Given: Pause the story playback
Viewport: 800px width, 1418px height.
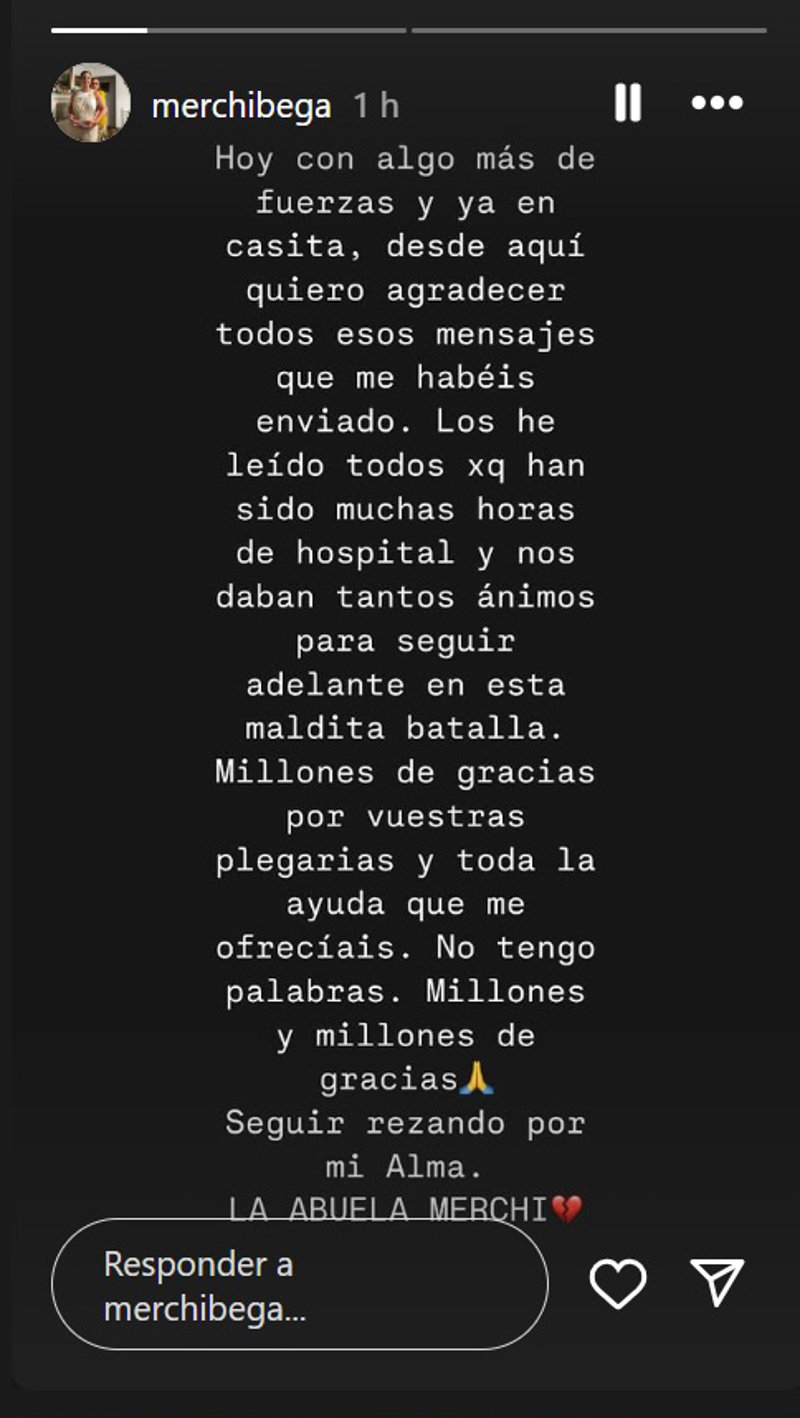Looking at the screenshot, I should pyautogui.click(x=628, y=102).
